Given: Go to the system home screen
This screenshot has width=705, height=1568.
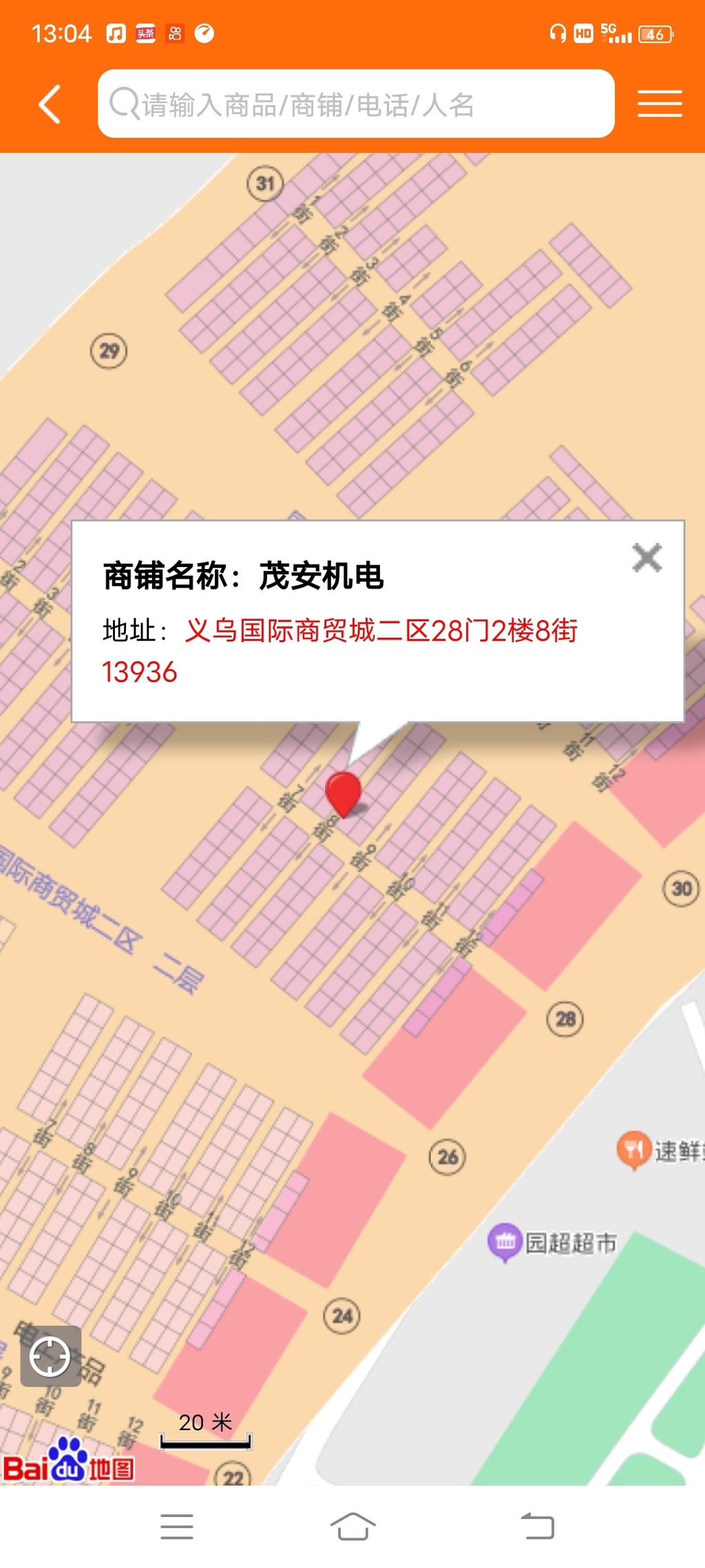Looking at the screenshot, I should coord(352,1527).
